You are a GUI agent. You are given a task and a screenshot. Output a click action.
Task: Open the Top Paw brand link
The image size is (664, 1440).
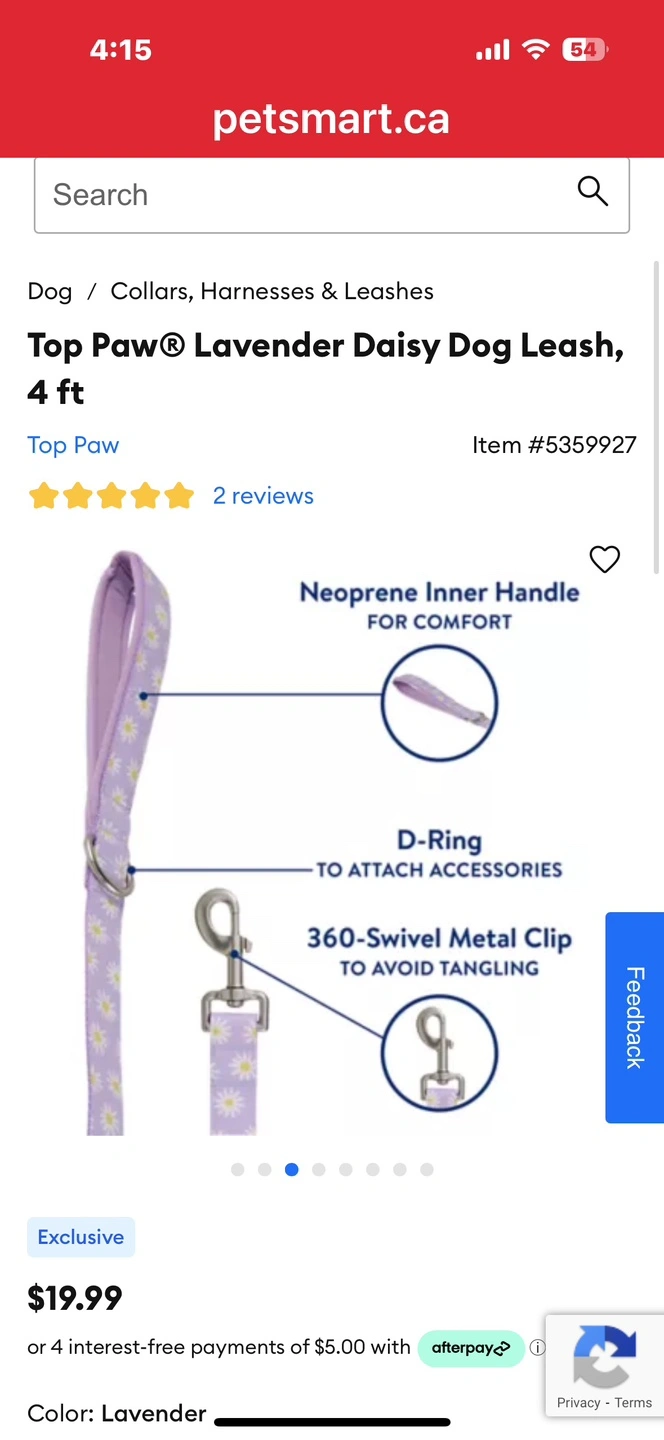coord(73,445)
